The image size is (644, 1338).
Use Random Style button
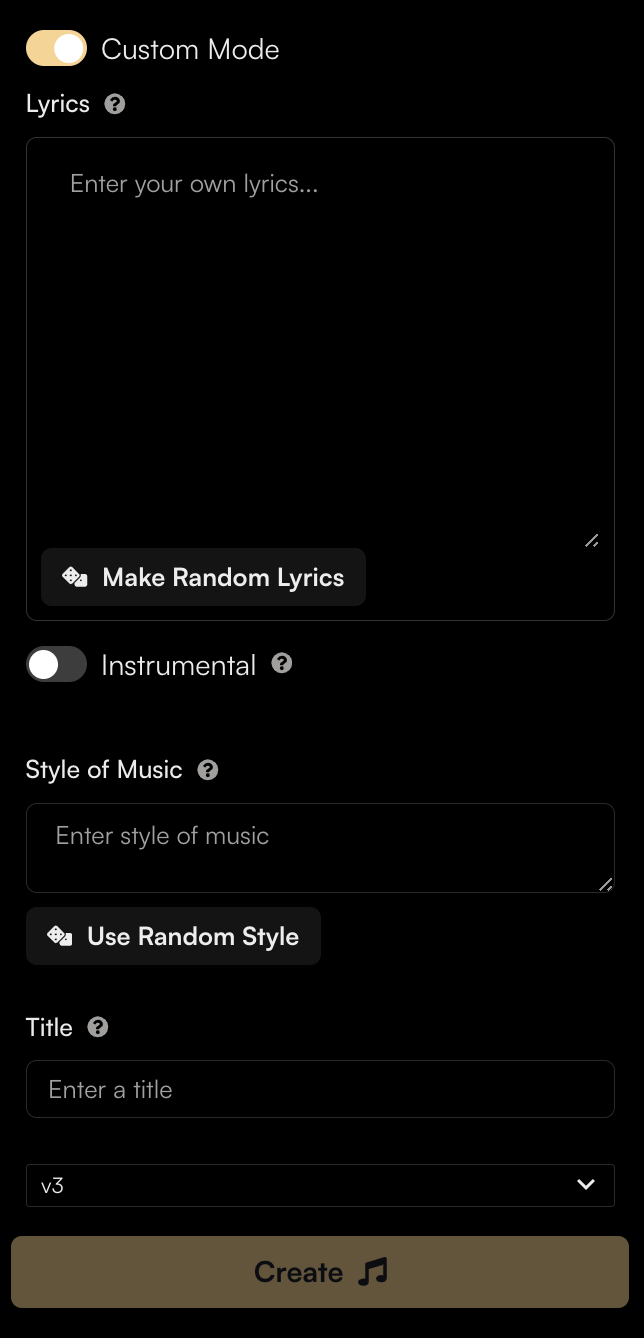(x=173, y=936)
